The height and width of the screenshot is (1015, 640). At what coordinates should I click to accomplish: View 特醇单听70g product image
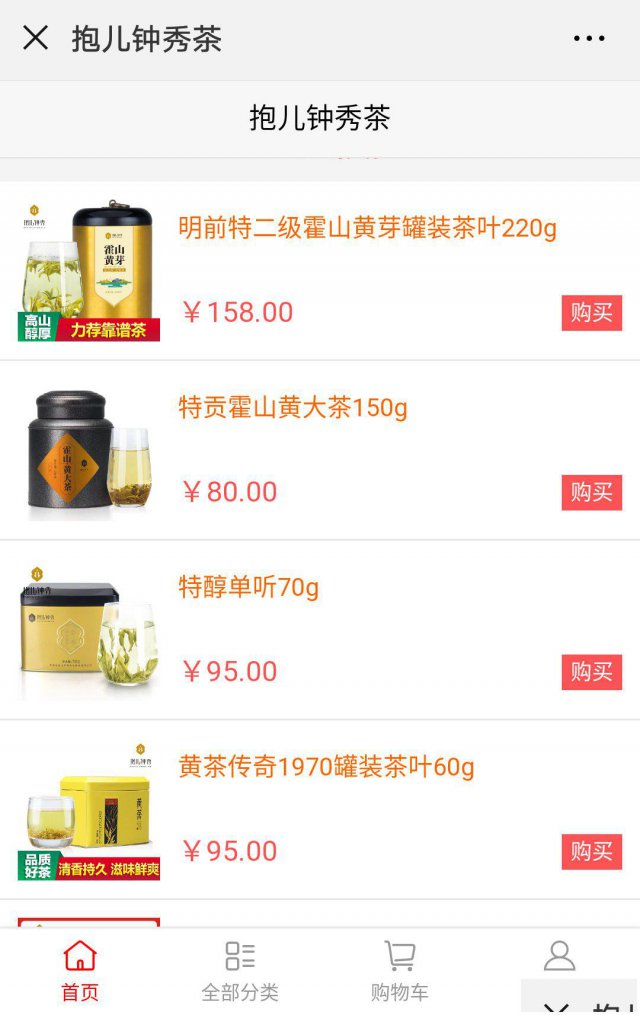(89, 631)
